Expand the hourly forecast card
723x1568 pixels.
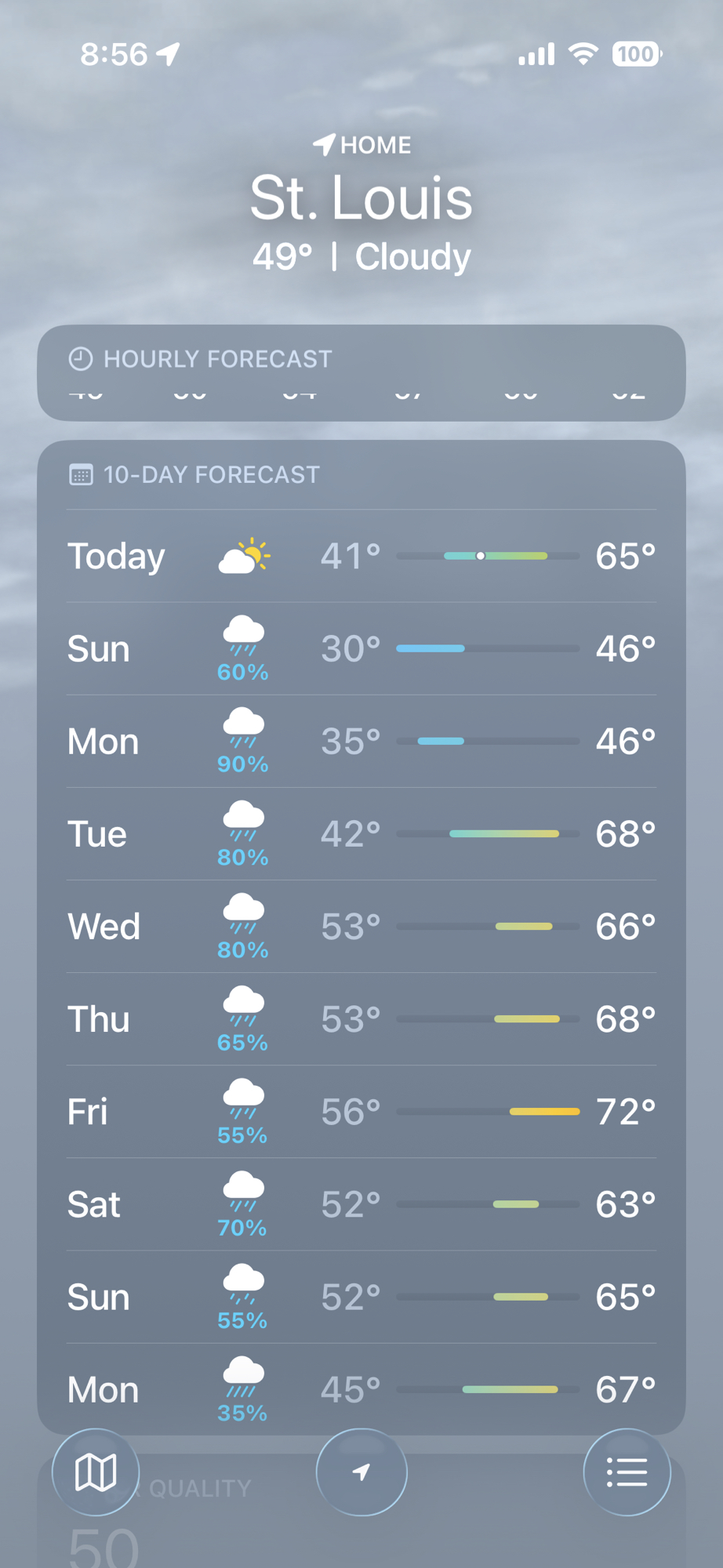click(x=361, y=372)
